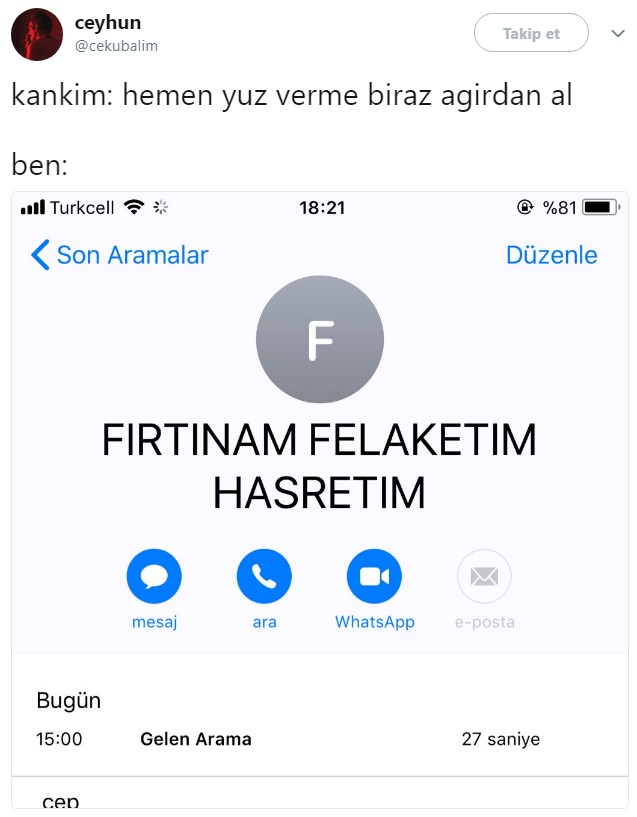Open the attached screenshot image
637x817 pixels.
tap(320, 500)
